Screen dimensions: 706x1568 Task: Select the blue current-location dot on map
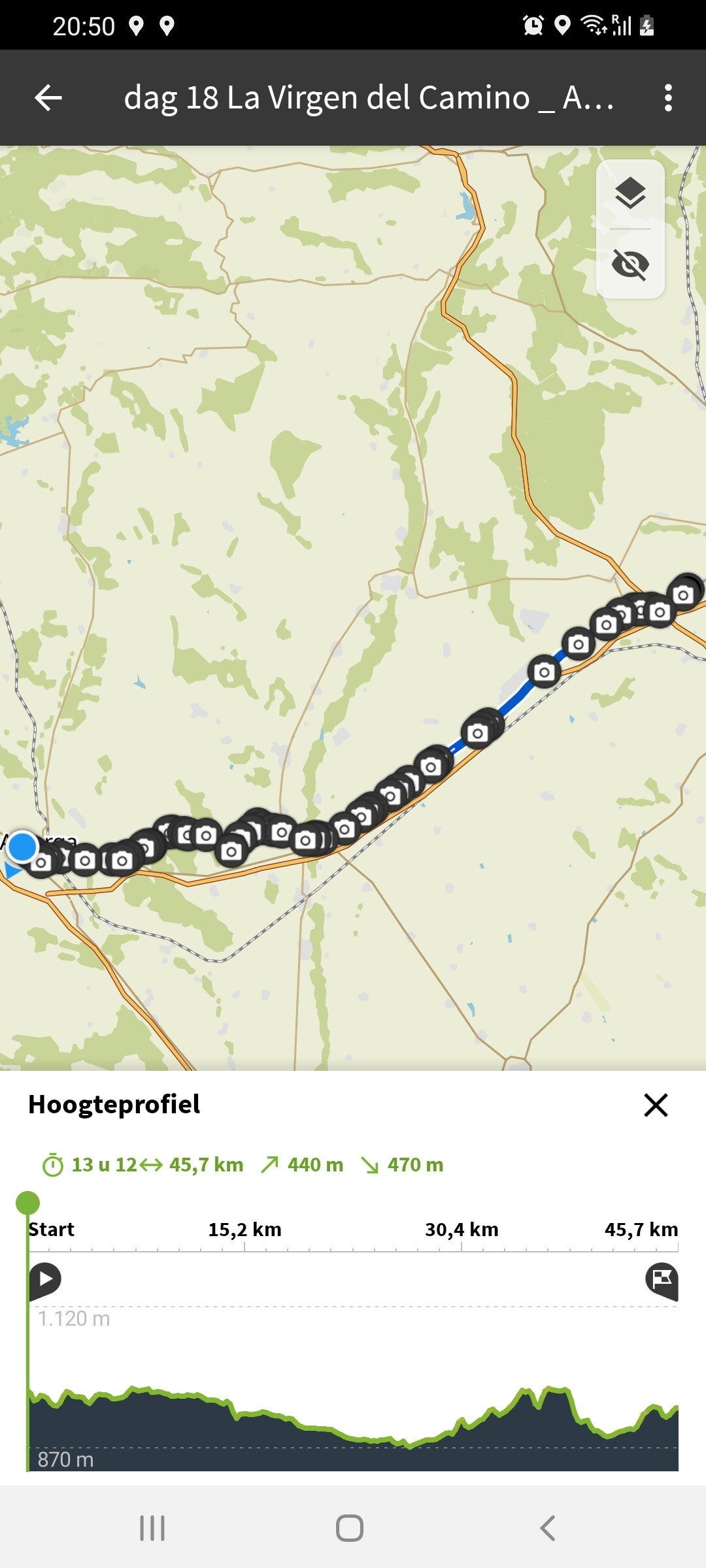(23, 847)
